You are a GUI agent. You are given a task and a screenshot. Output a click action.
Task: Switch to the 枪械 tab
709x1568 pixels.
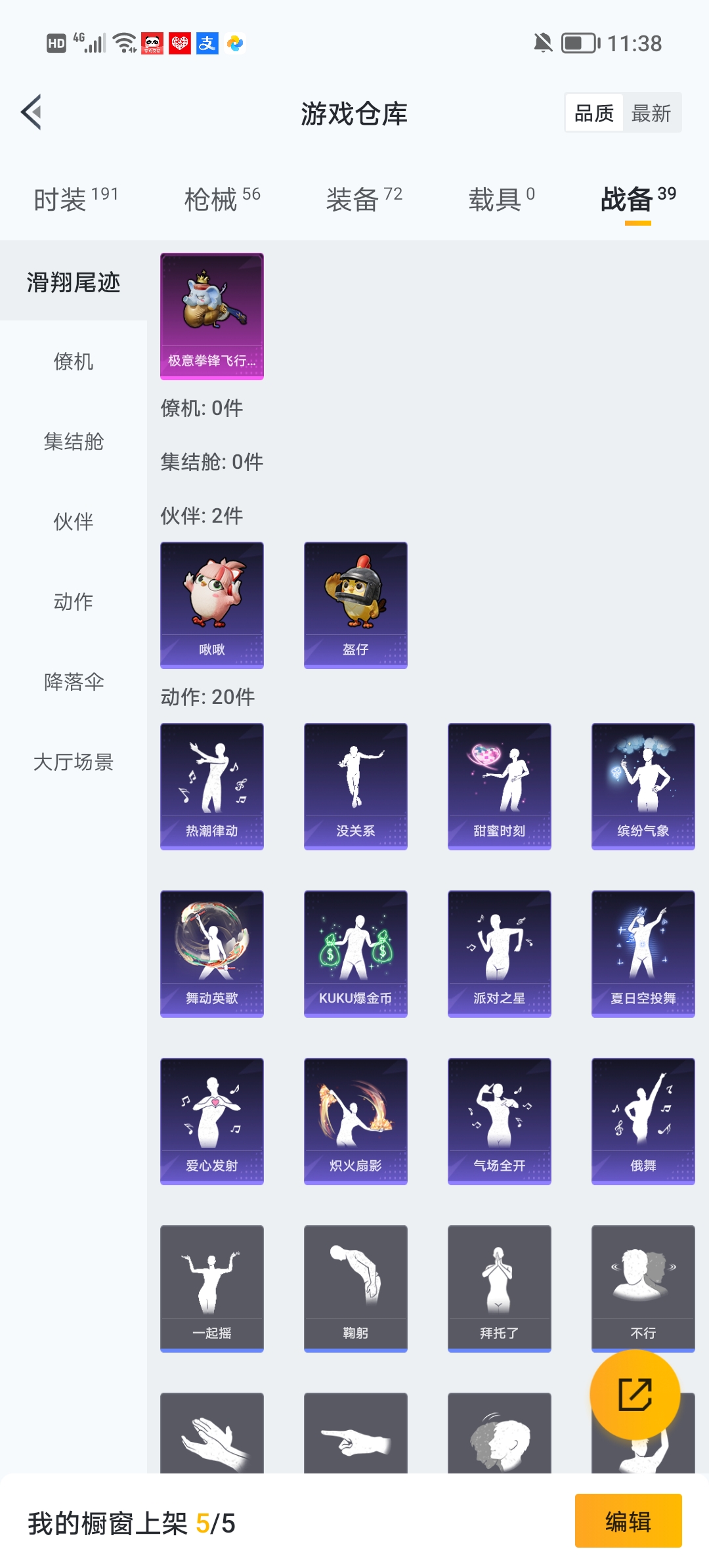pos(222,199)
